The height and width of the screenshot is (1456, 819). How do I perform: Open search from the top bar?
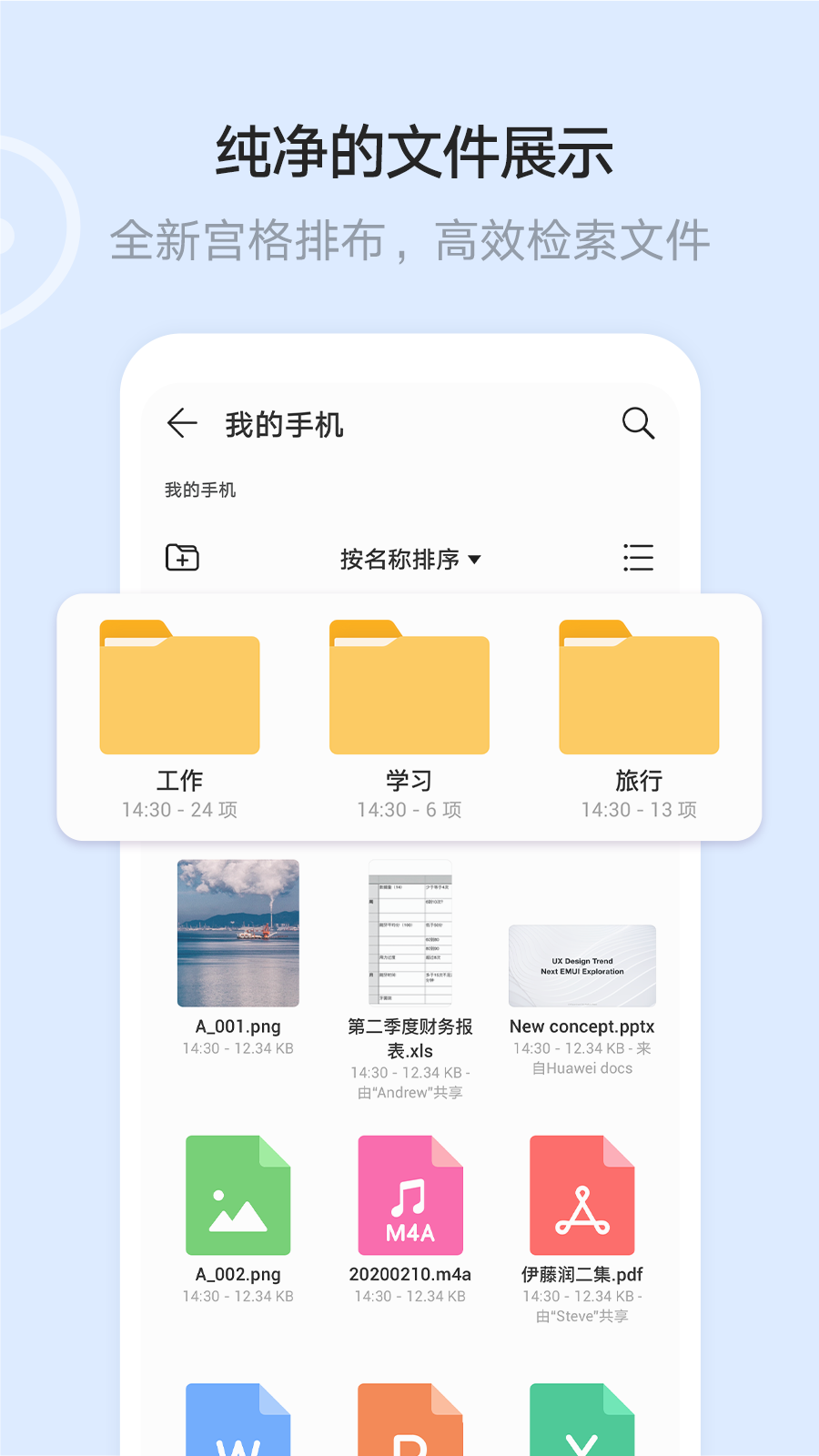point(638,423)
